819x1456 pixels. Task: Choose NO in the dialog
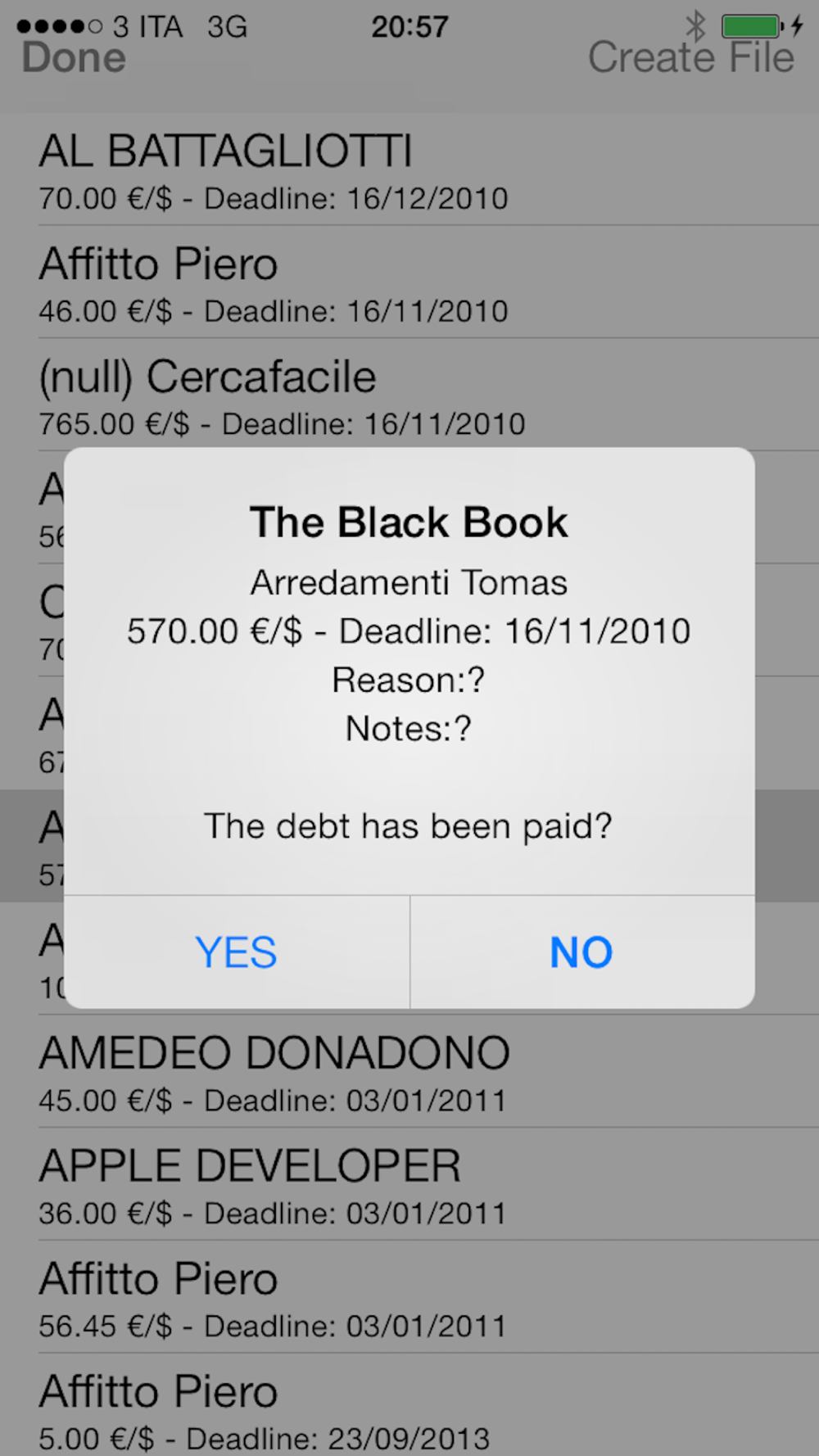tap(582, 952)
